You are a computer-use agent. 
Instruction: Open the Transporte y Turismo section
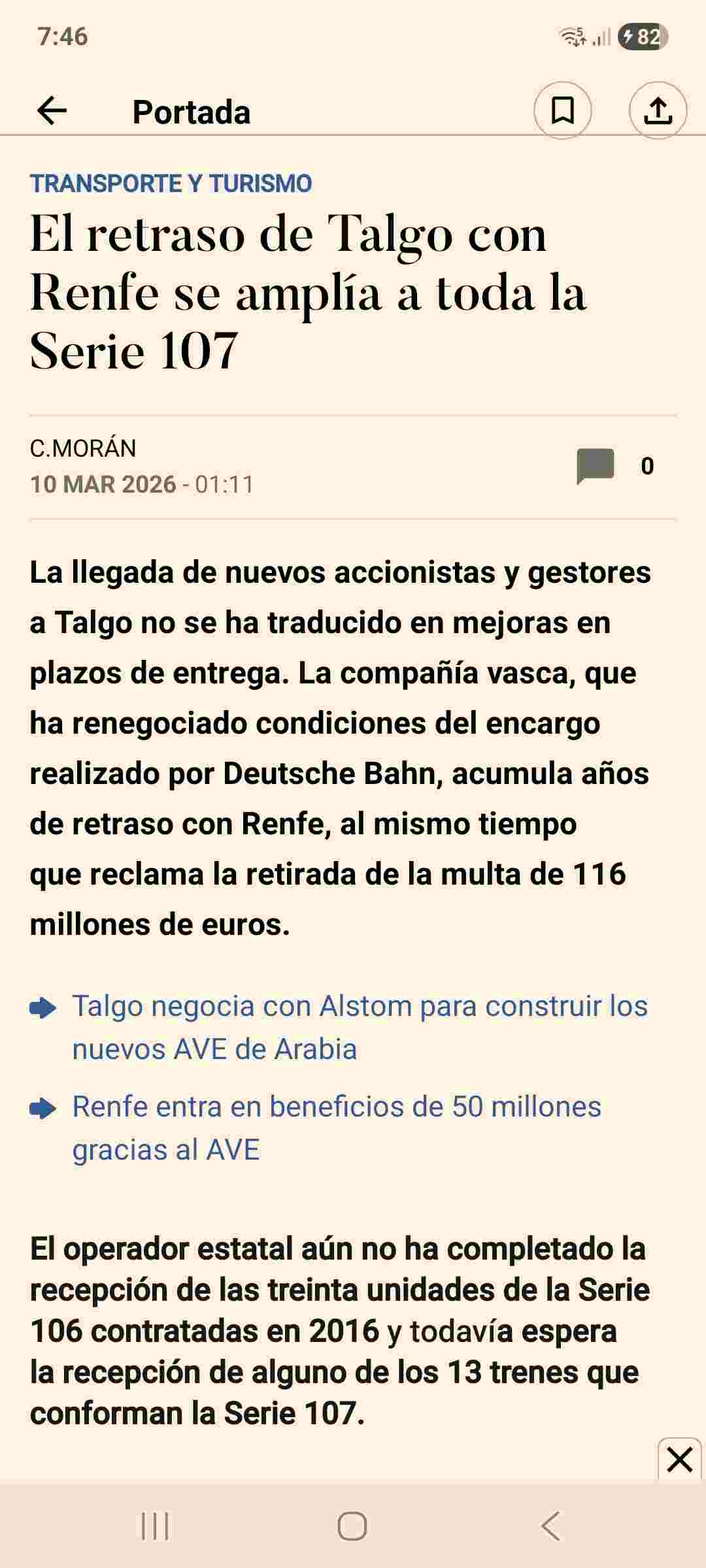pos(171,184)
